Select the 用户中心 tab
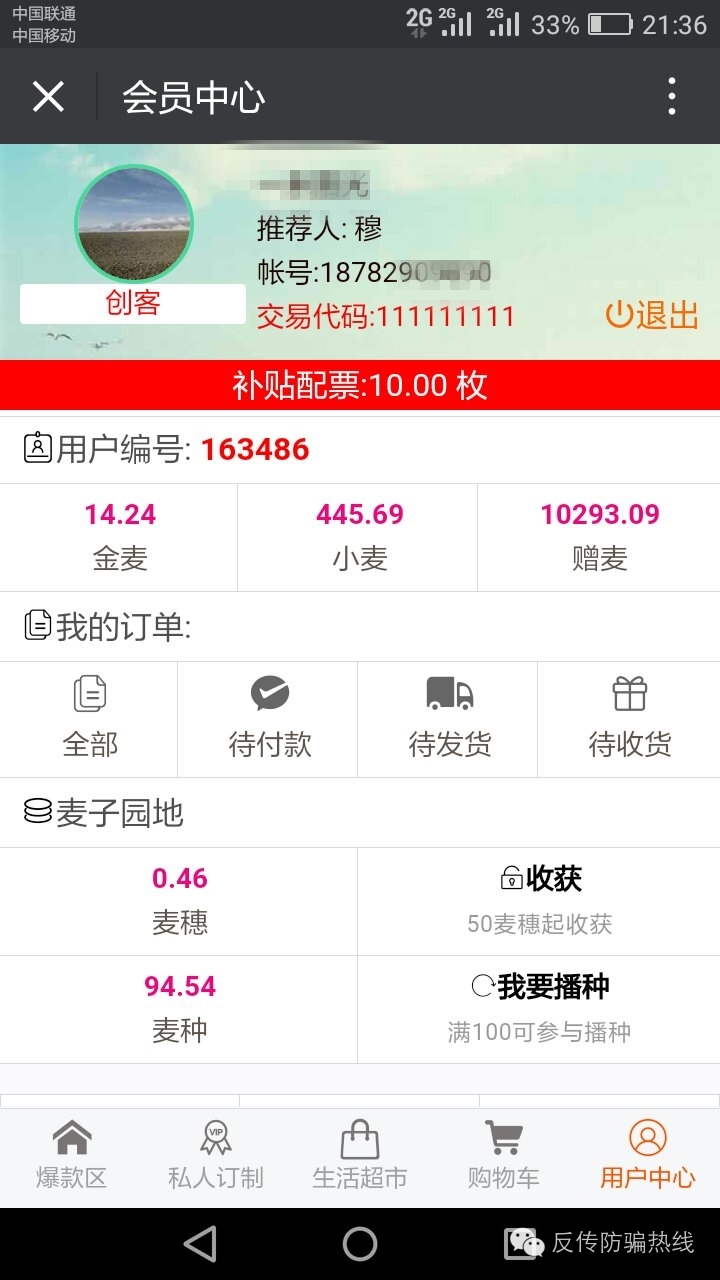The width and height of the screenshot is (720, 1280). tap(647, 1156)
